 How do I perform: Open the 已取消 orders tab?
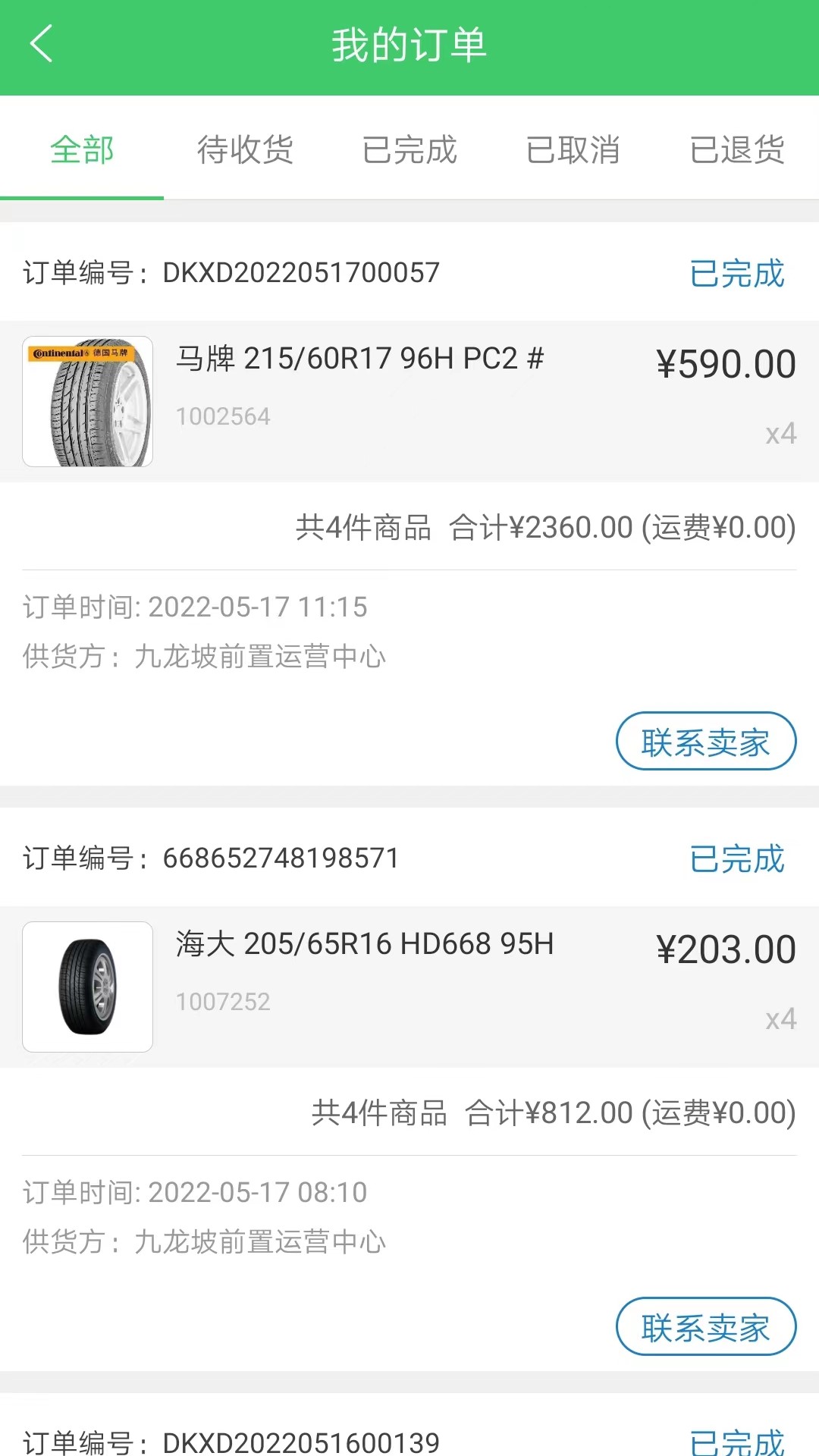[x=573, y=150]
